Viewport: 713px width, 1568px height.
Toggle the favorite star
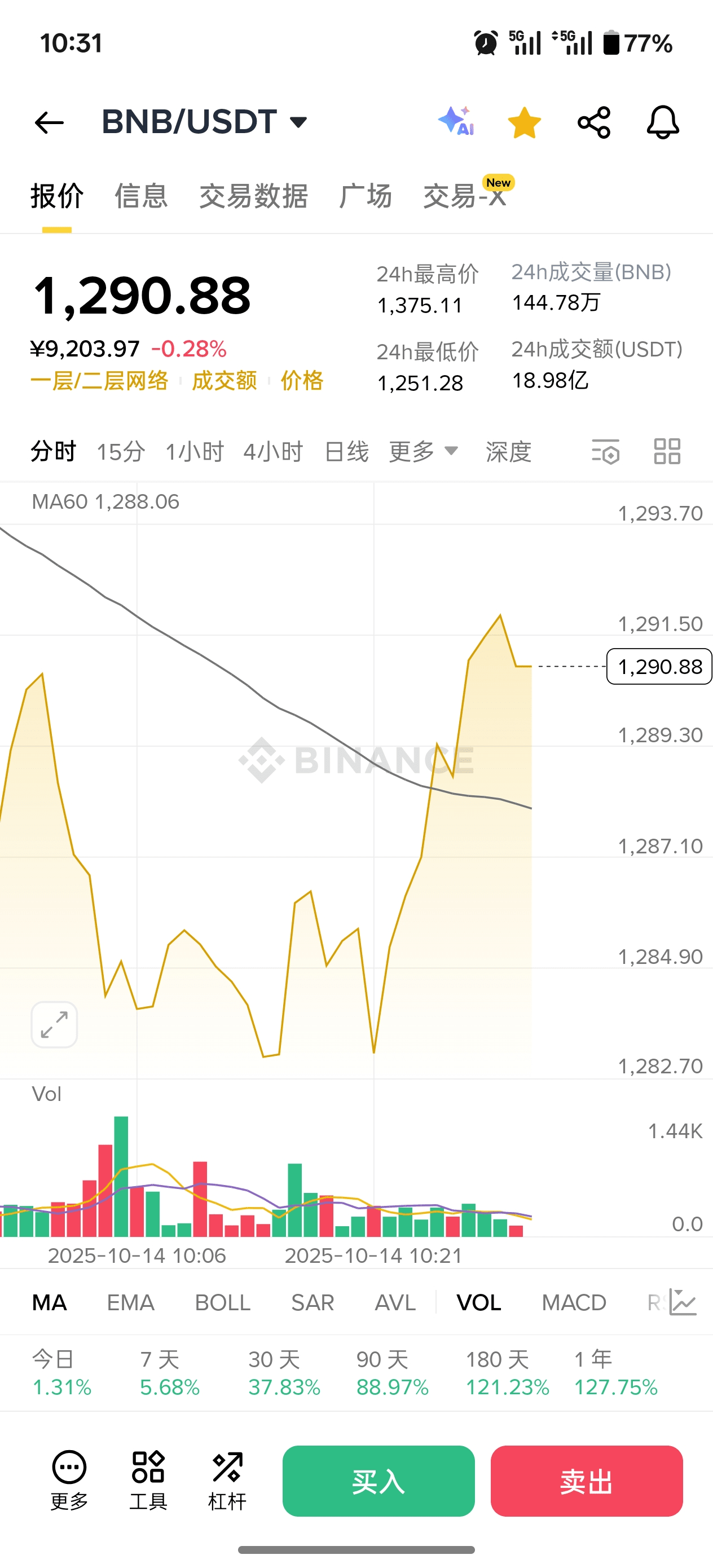[523, 122]
